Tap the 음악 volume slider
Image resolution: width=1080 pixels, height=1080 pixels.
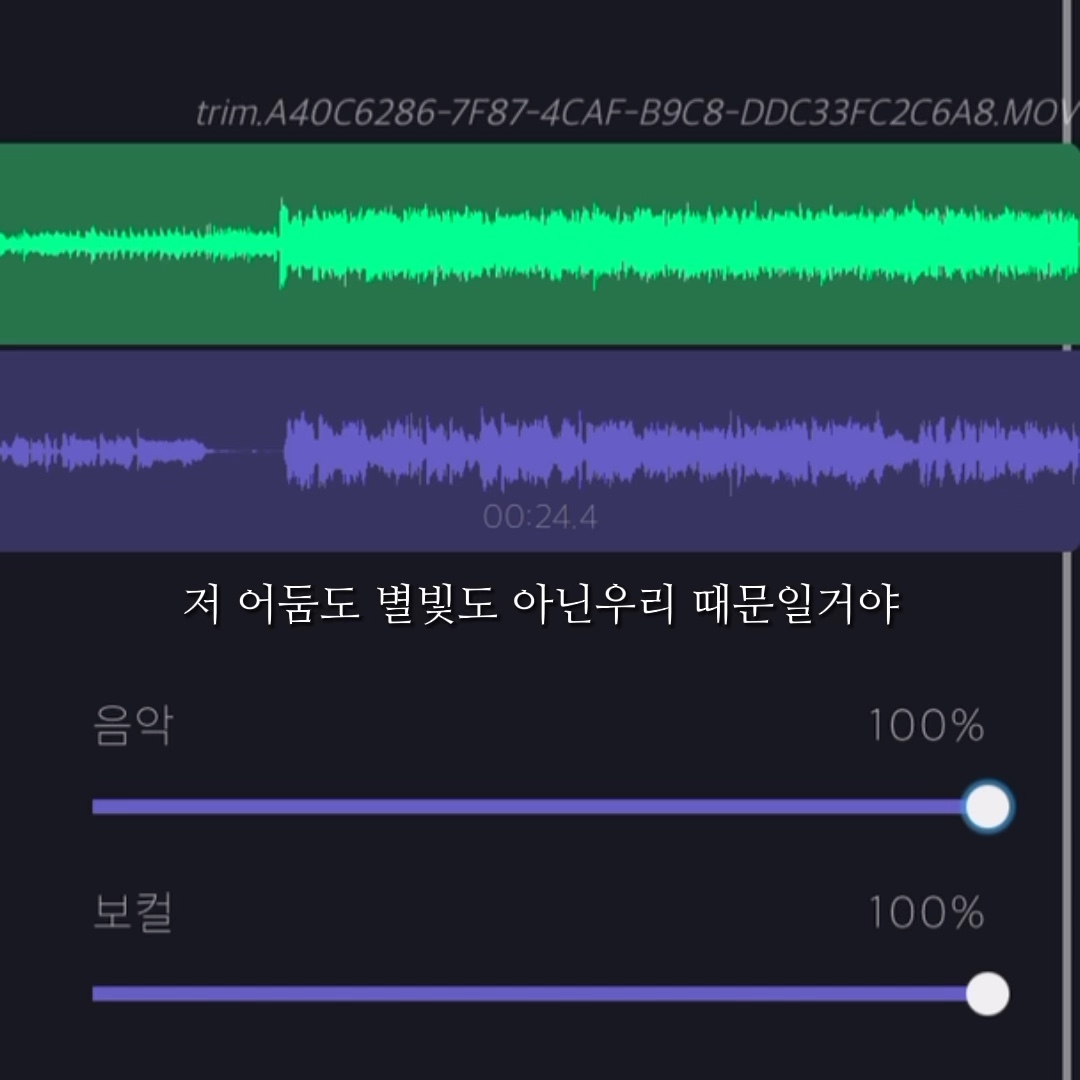(x=552, y=807)
